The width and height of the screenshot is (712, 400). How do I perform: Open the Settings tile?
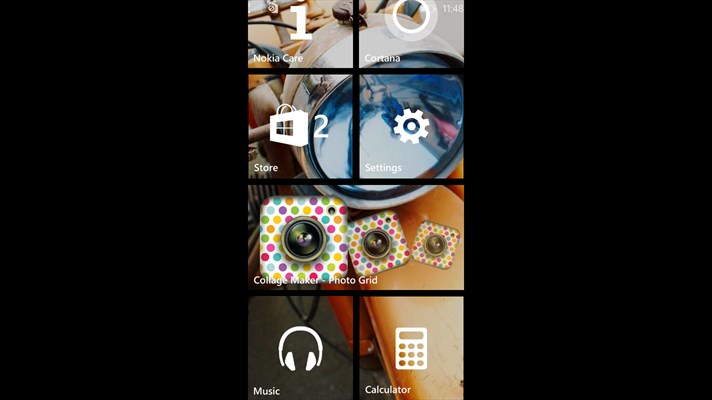(x=411, y=126)
